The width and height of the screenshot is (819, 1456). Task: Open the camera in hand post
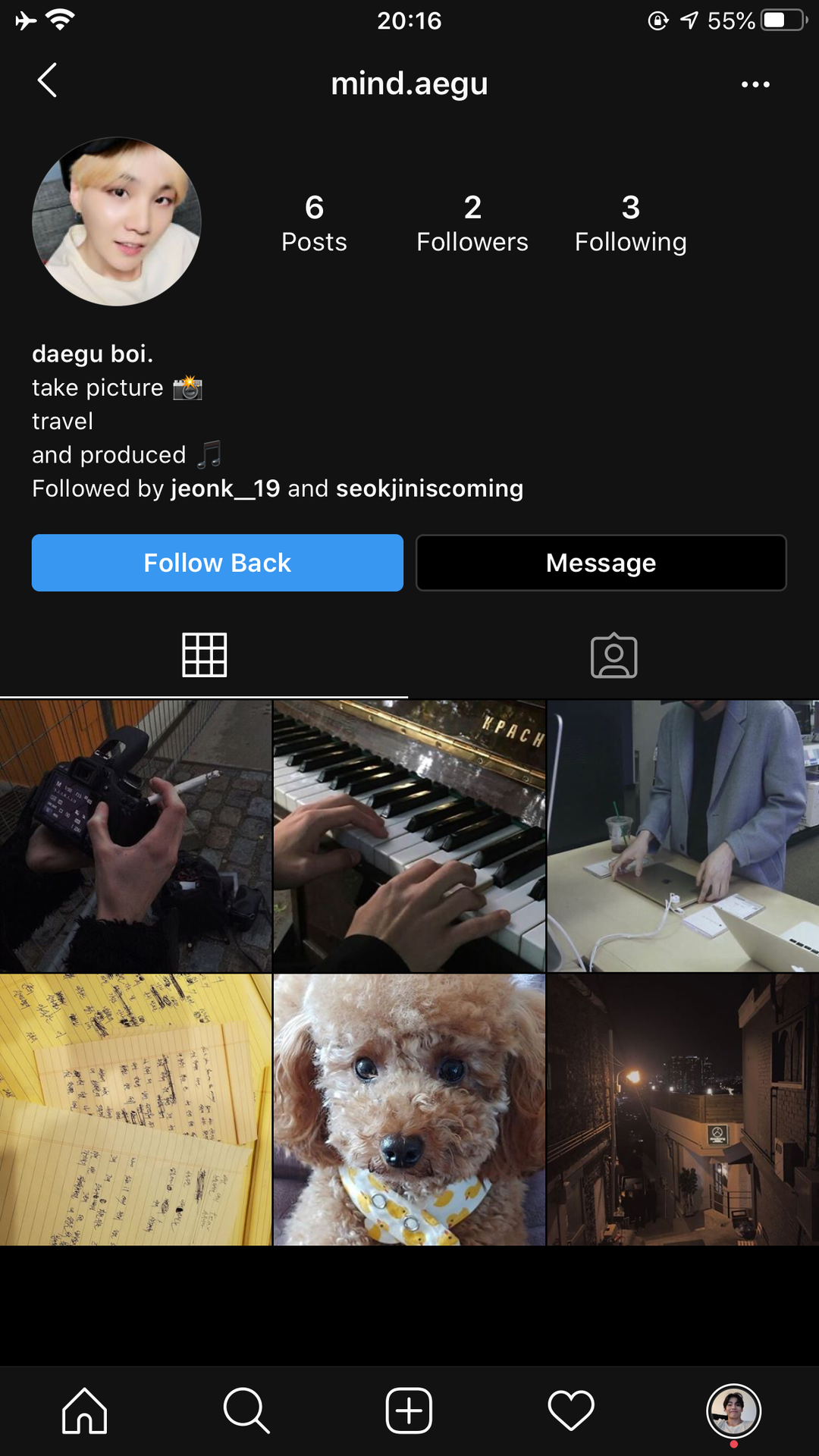click(135, 836)
